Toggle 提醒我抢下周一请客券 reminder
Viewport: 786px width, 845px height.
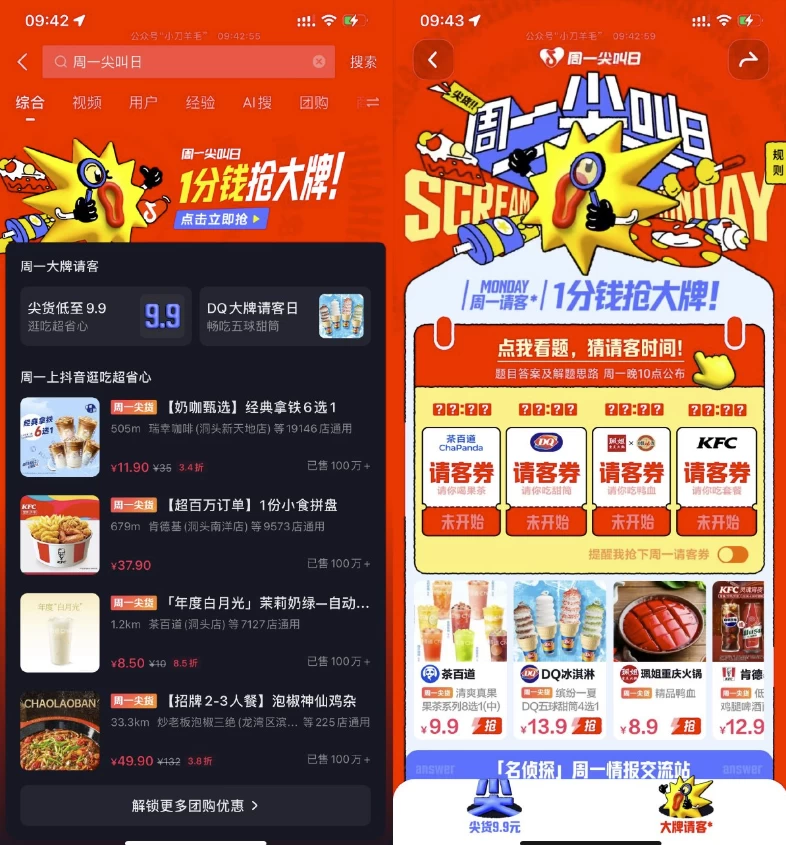(x=732, y=555)
